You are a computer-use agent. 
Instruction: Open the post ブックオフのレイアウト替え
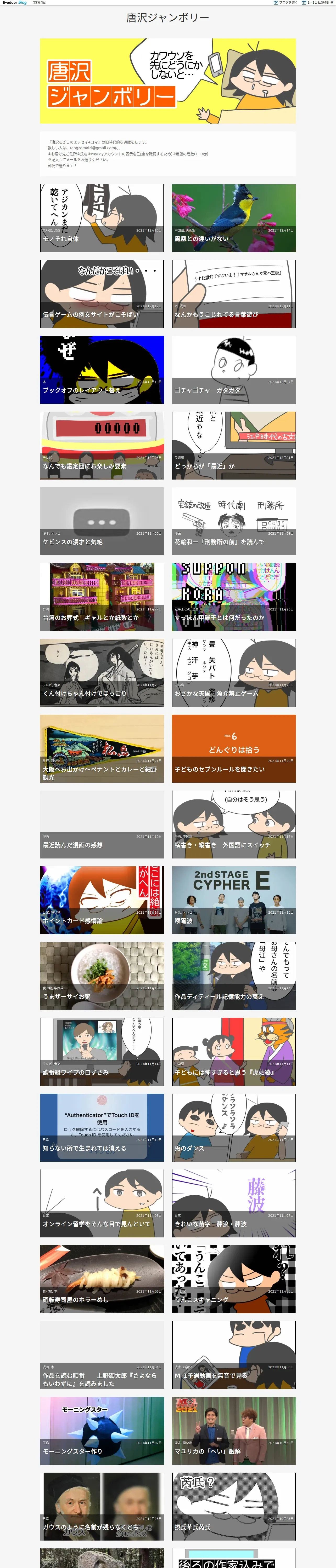[x=102, y=370]
